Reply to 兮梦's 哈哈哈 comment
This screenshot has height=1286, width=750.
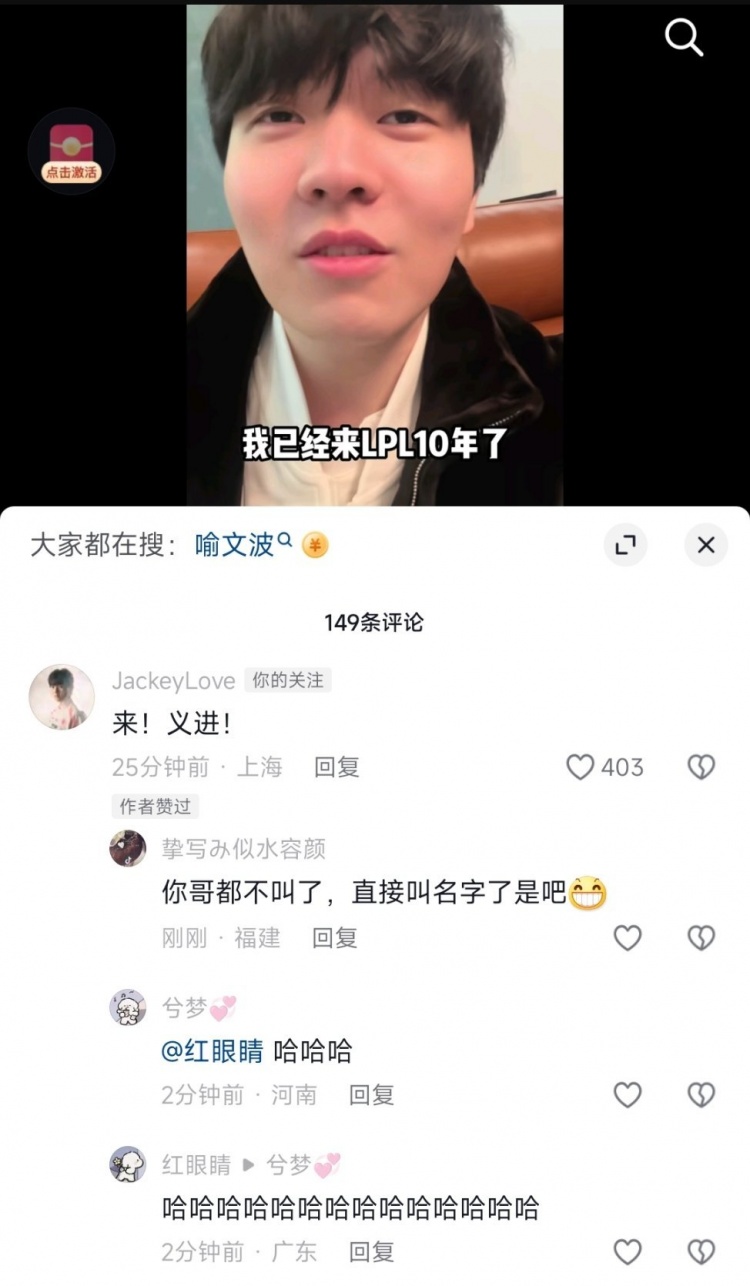pos(371,1095)
